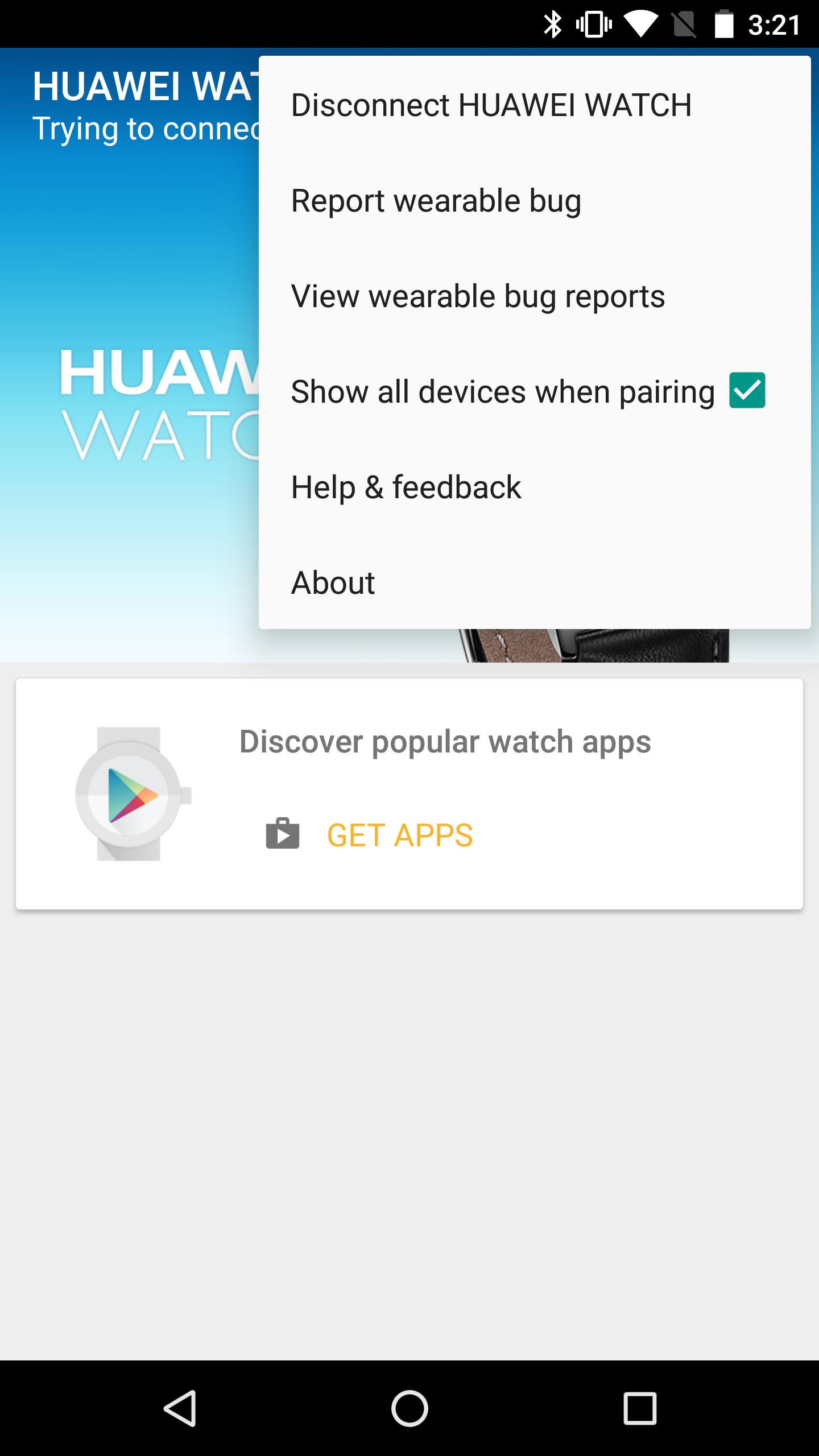This screenshot has height=1456, width=819.
Task: Go back using system back button
Action: 181,1409
